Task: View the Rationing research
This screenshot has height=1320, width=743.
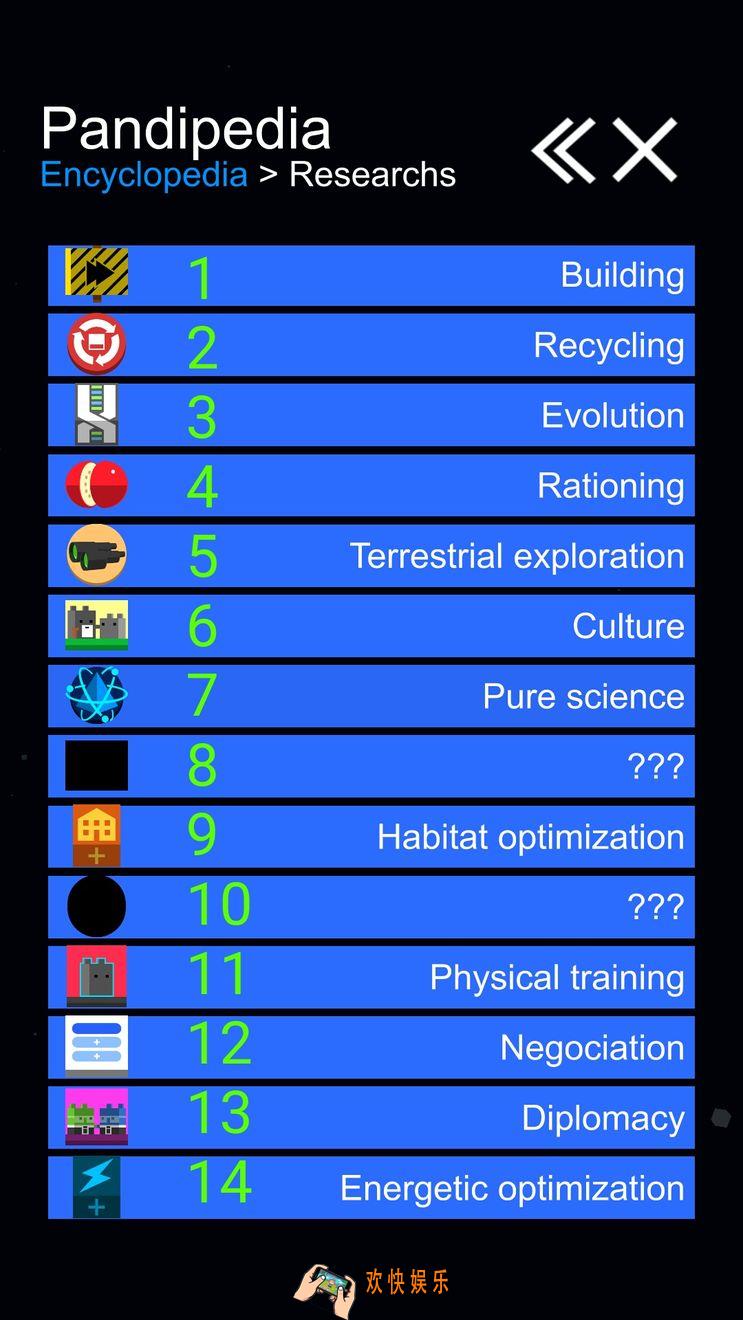Action: 371,486
